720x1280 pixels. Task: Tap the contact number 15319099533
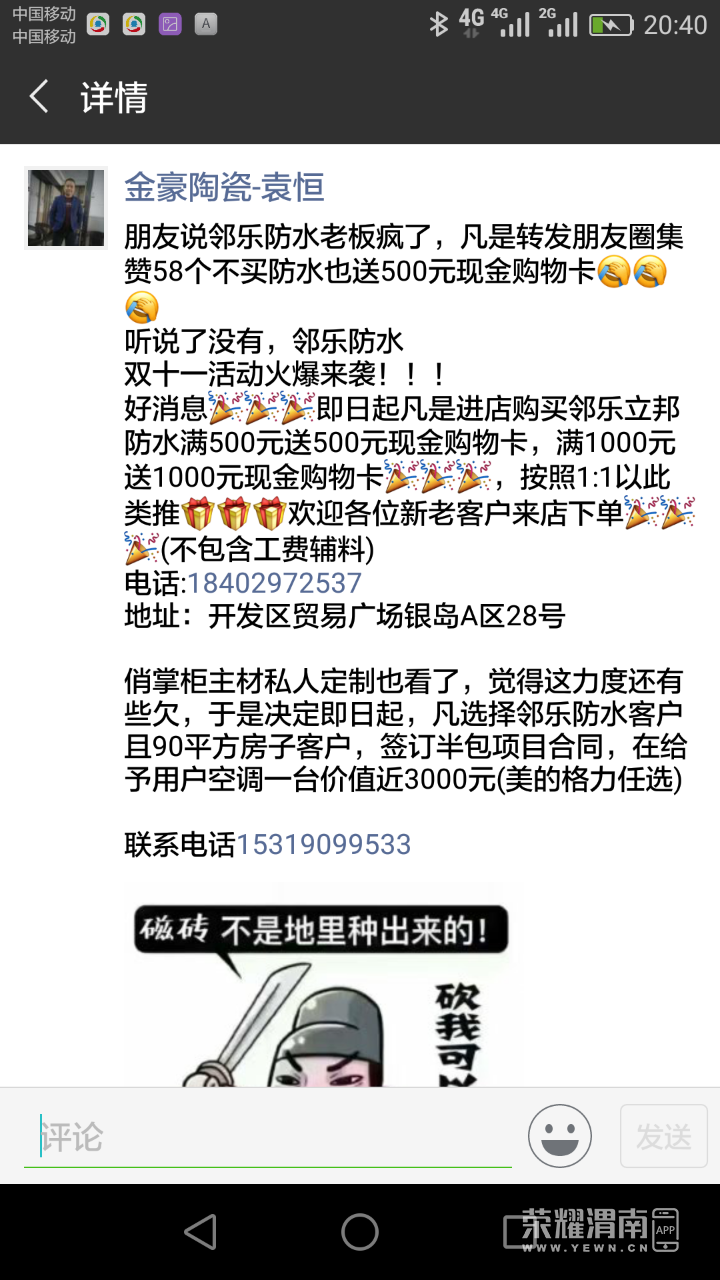pyautogui.click(x=323, y=844)
